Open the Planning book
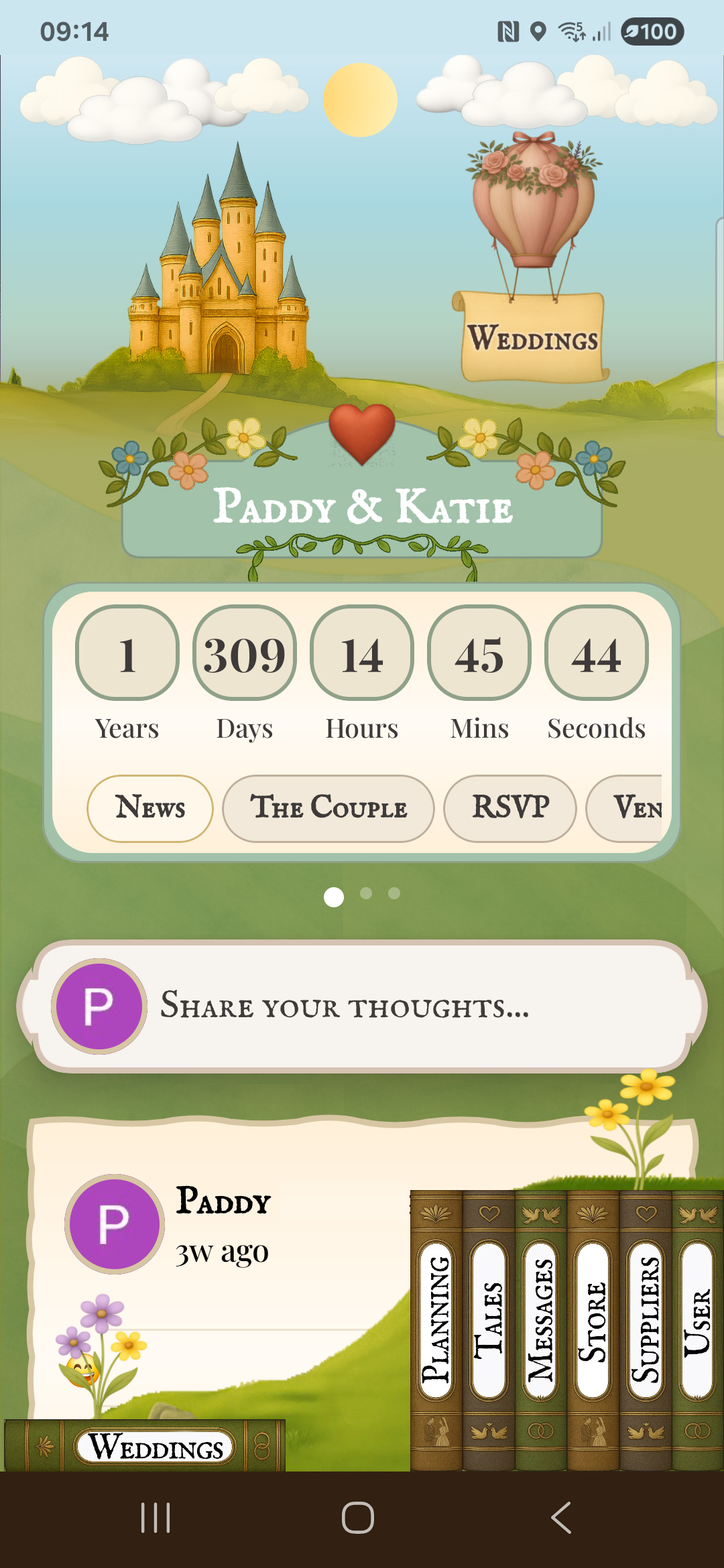The height and width of the screenshot is (1568, 724). point(436,1319)
